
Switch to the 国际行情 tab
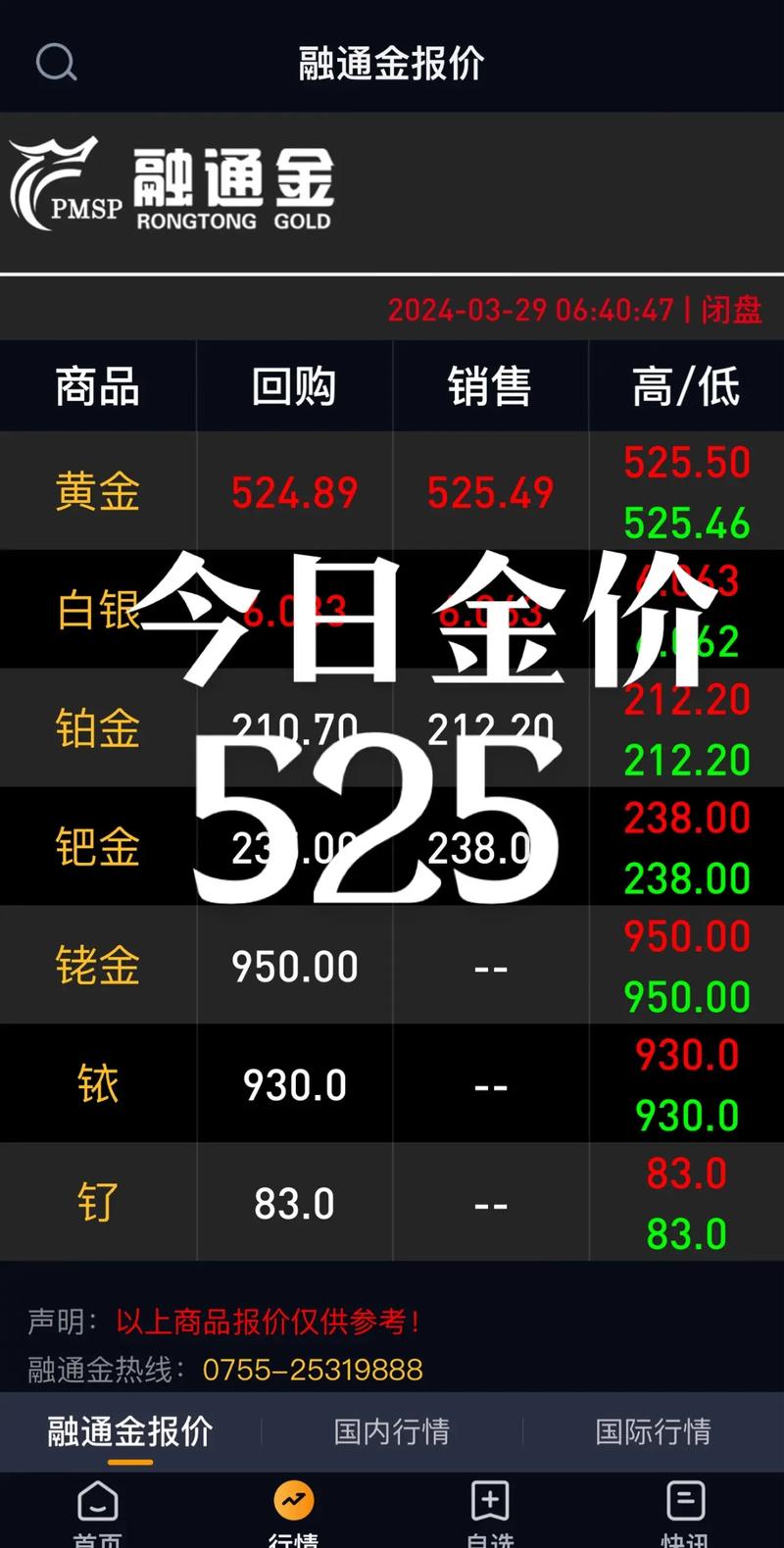653,1431
